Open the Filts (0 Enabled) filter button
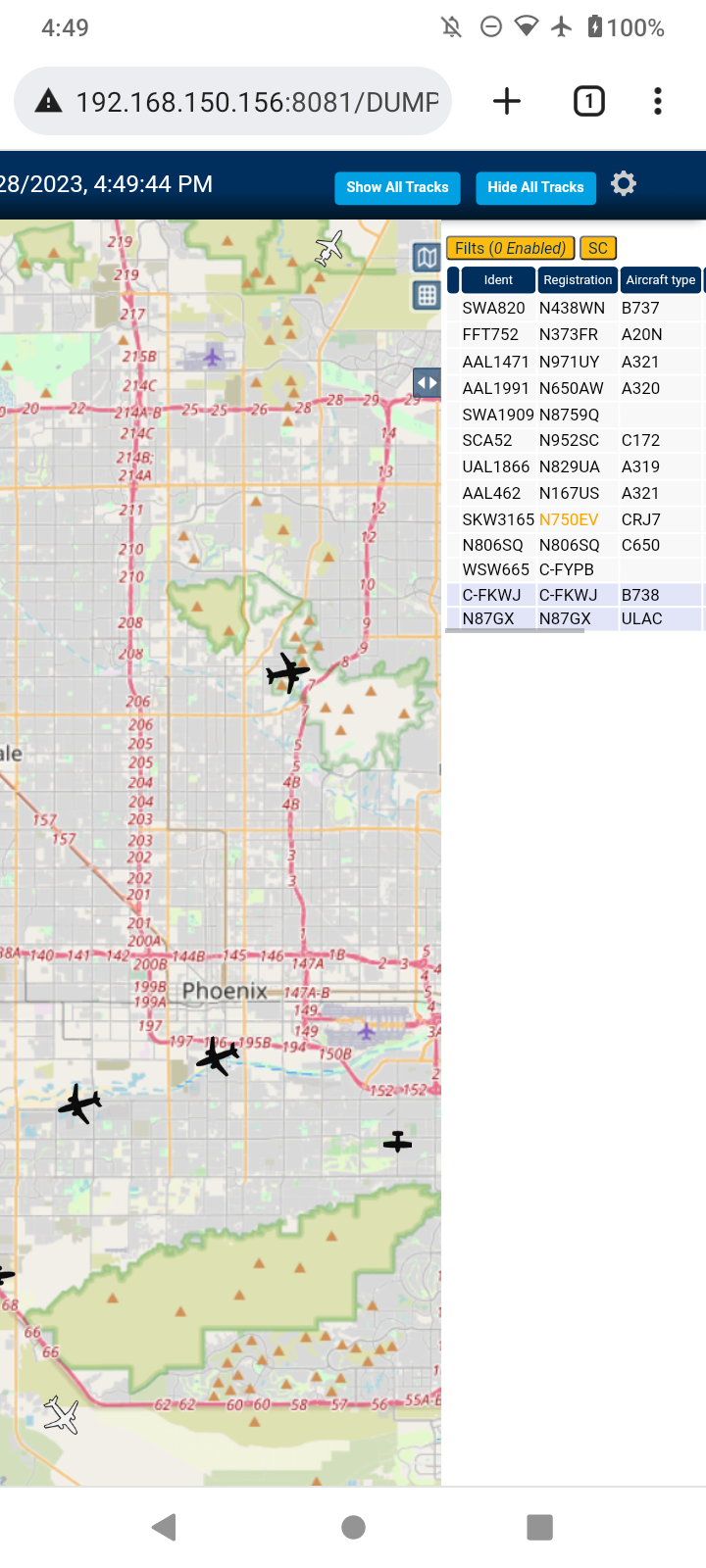Image resolution: width=706 pixels, height=1568 pixels. tap(510, 248)
